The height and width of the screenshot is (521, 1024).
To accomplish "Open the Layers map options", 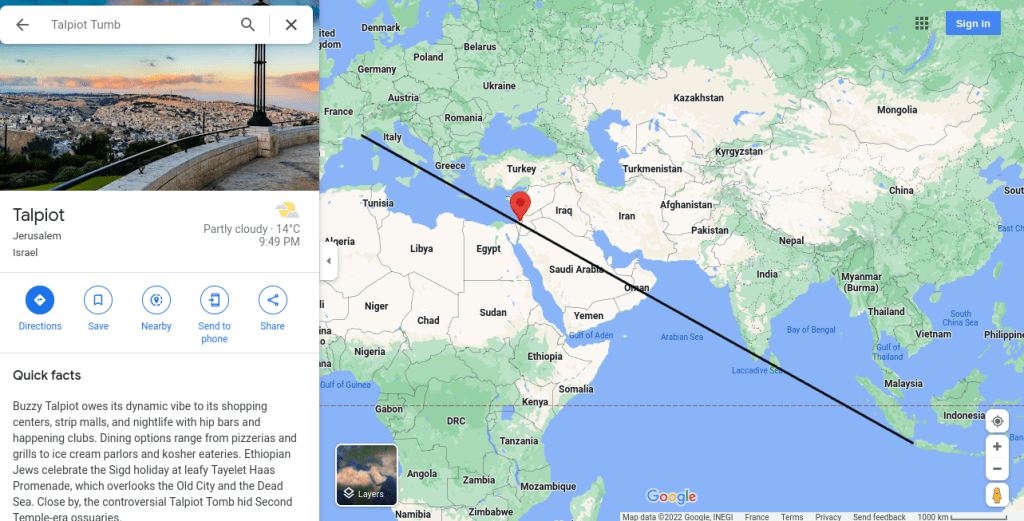I will point(367,475).
